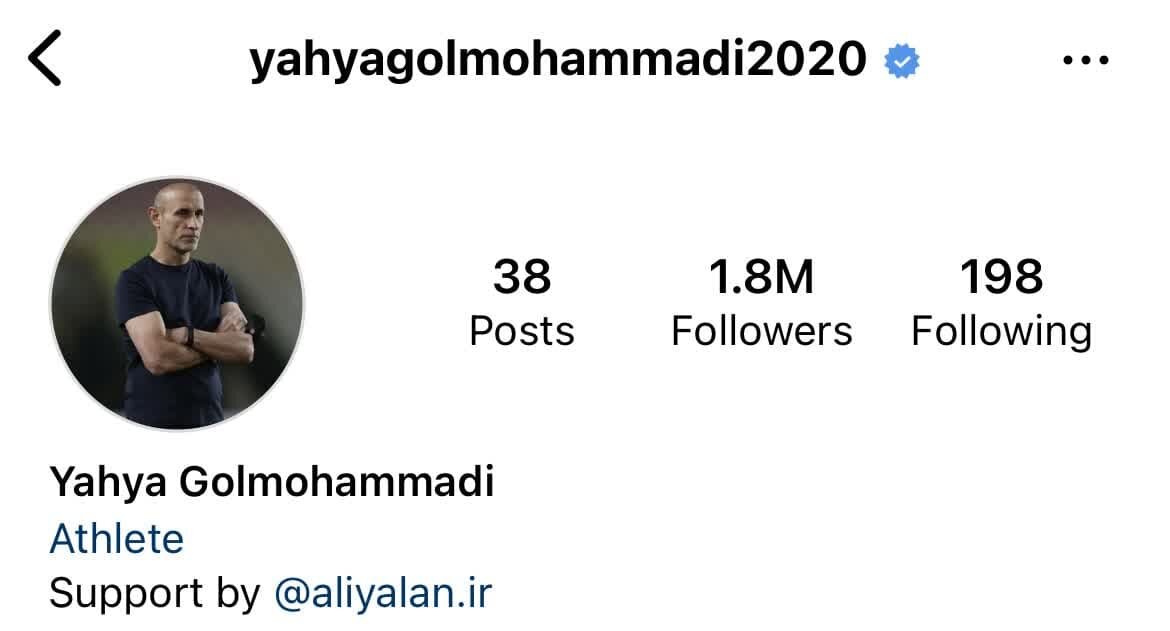Image resolution: width=1170 pixels, height=631 pixels.
Task: Open the @aliyalan.ir mention link
Action: [x=383, y=593]
